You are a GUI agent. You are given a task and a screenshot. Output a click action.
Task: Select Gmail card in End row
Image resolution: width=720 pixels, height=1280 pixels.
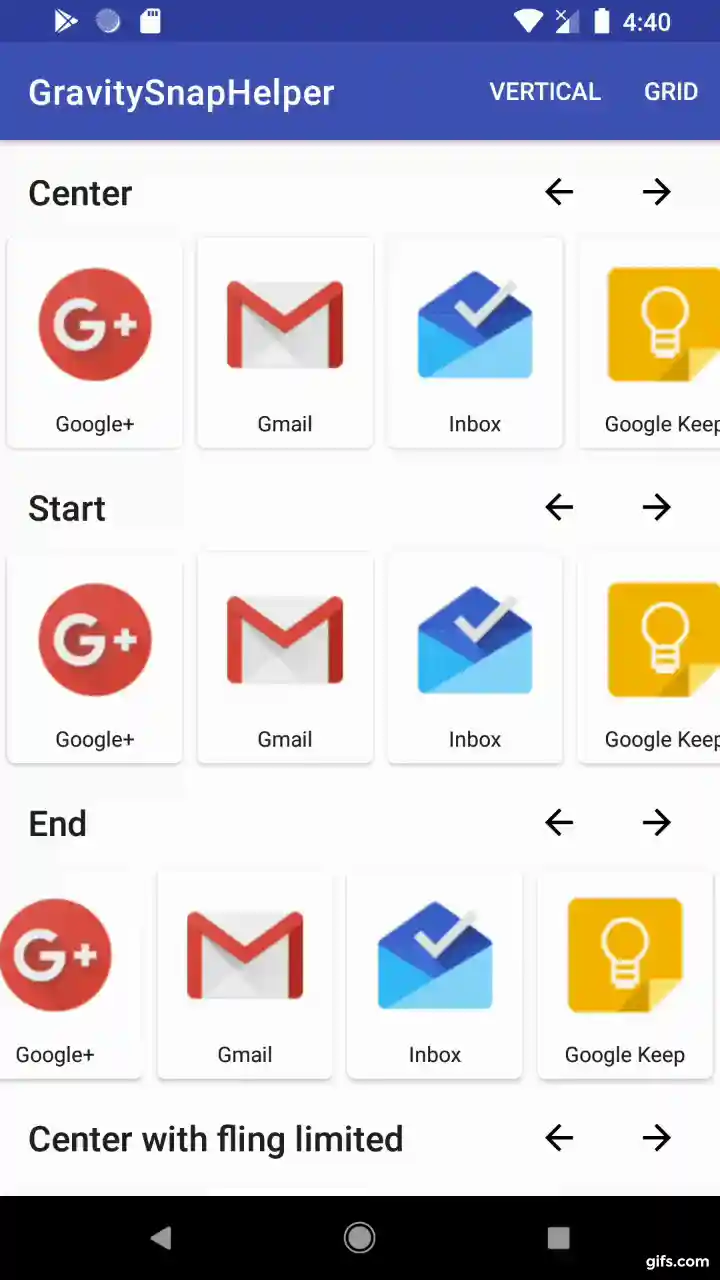pos(245,974)
